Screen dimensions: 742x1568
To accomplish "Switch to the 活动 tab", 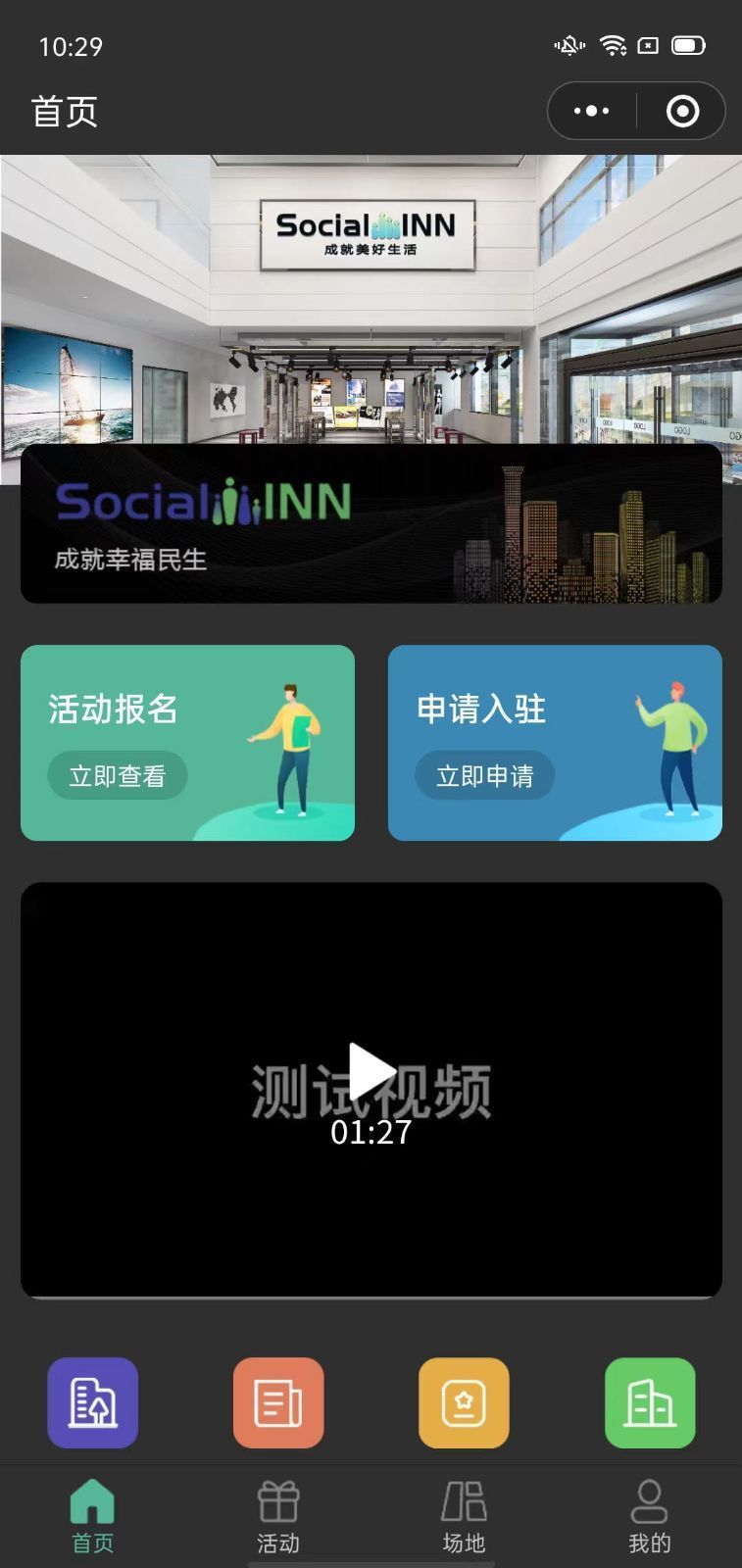I will coord(278,1516).
